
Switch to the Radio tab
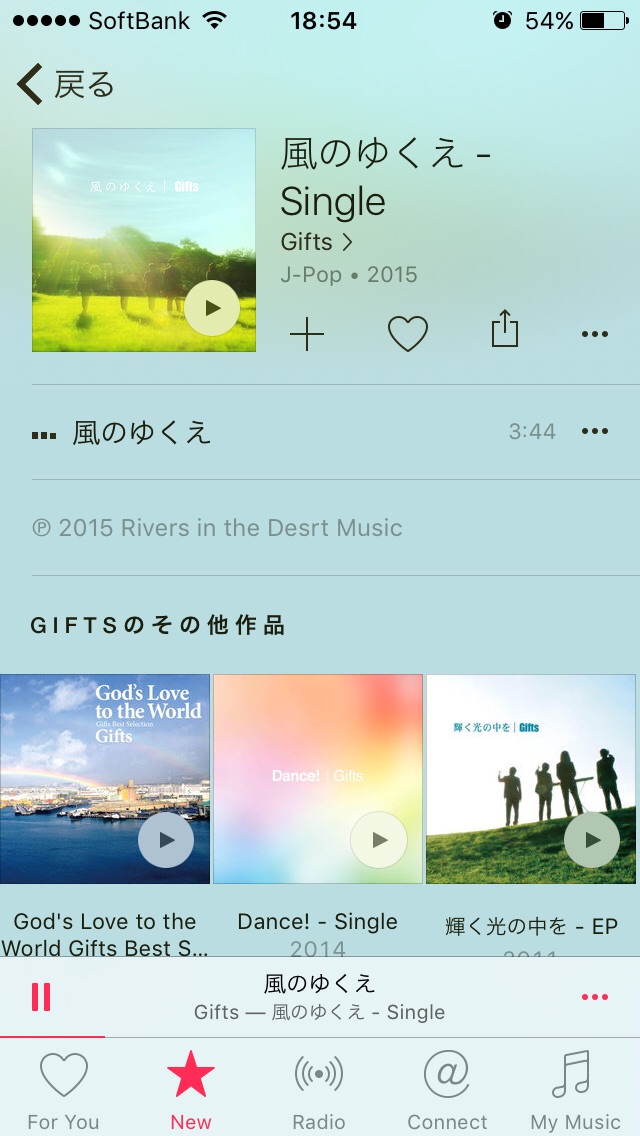pos(319,1090)
